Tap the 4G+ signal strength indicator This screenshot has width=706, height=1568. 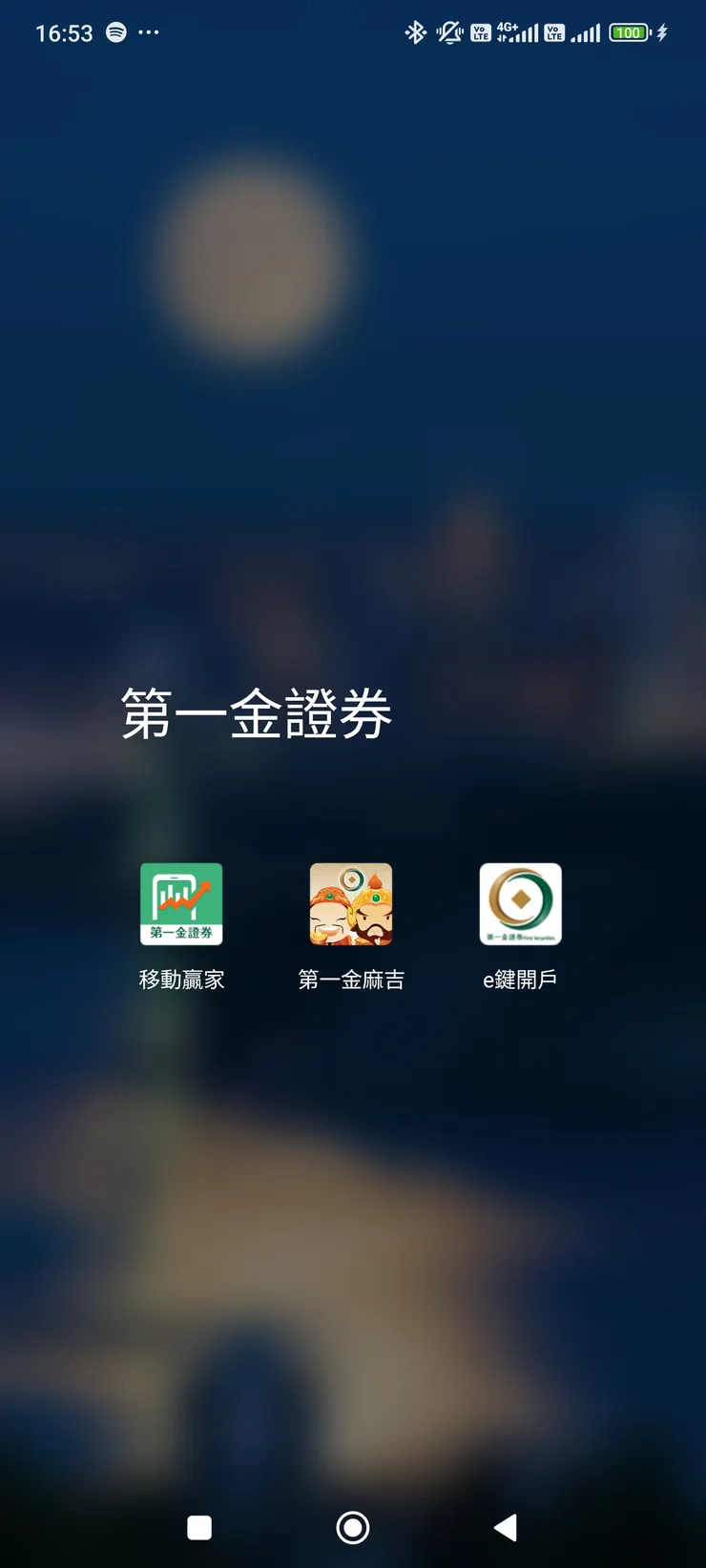[515, 31]
